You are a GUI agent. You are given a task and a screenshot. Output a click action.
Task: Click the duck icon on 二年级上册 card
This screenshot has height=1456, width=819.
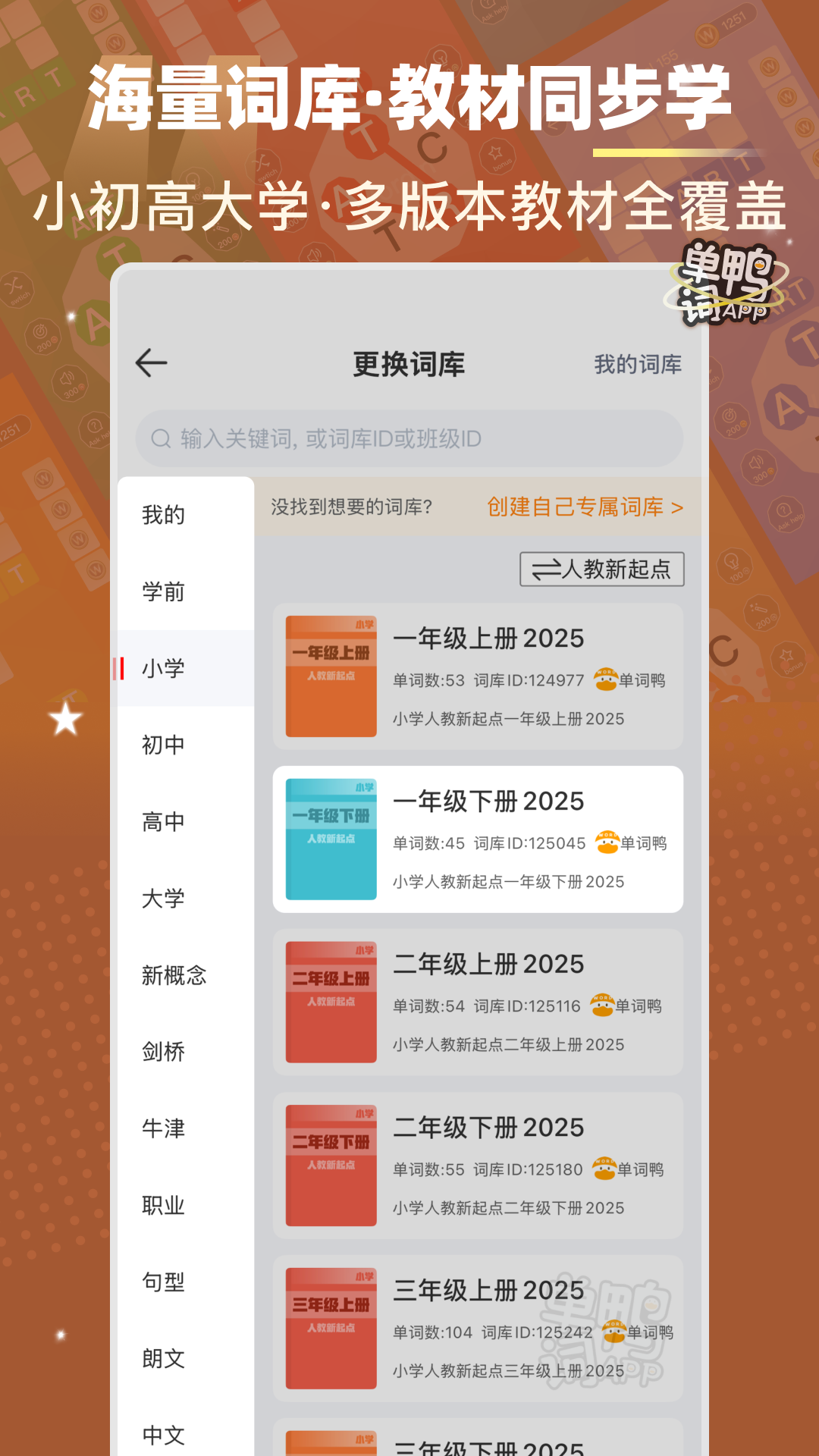pos(603,1006)
